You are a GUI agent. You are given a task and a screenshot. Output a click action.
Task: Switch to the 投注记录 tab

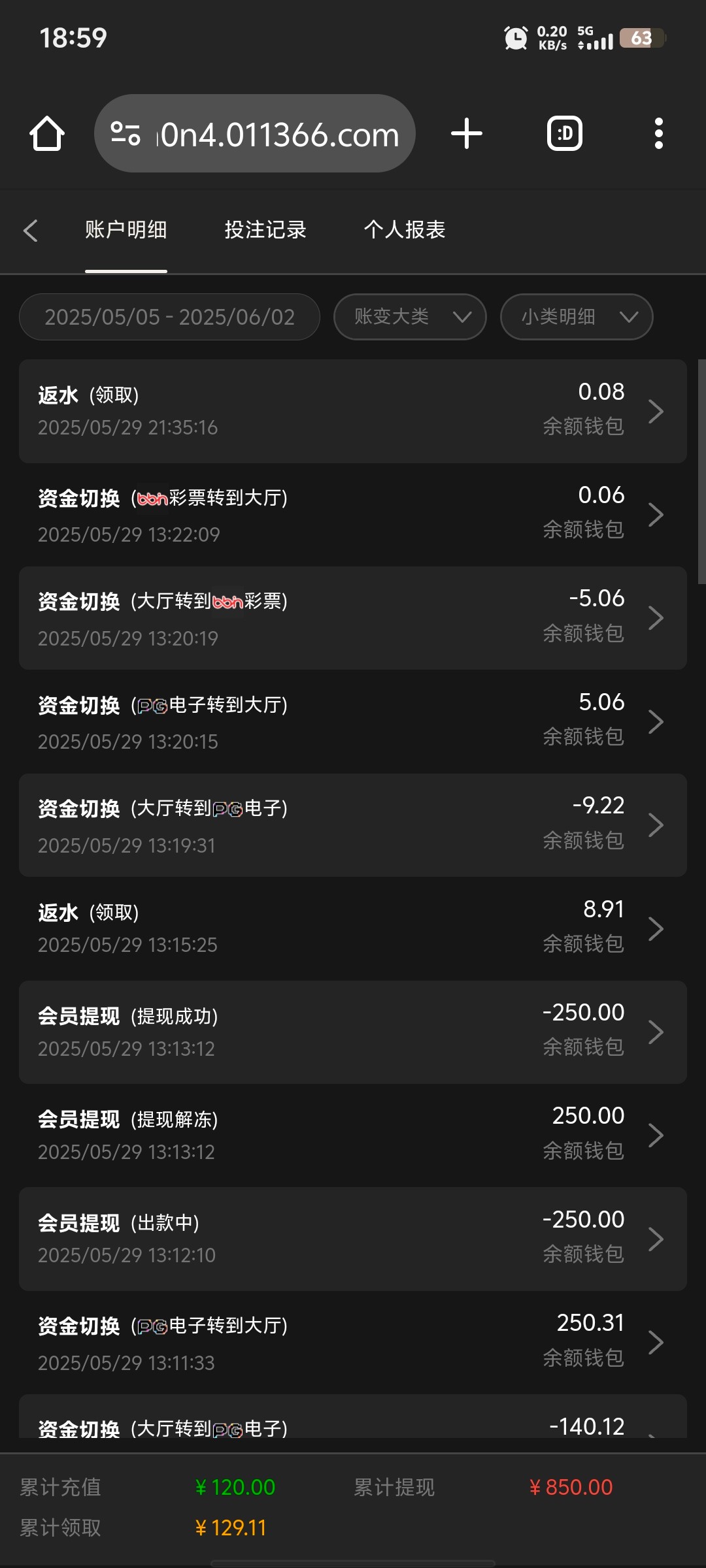click(x=265, y=230)
